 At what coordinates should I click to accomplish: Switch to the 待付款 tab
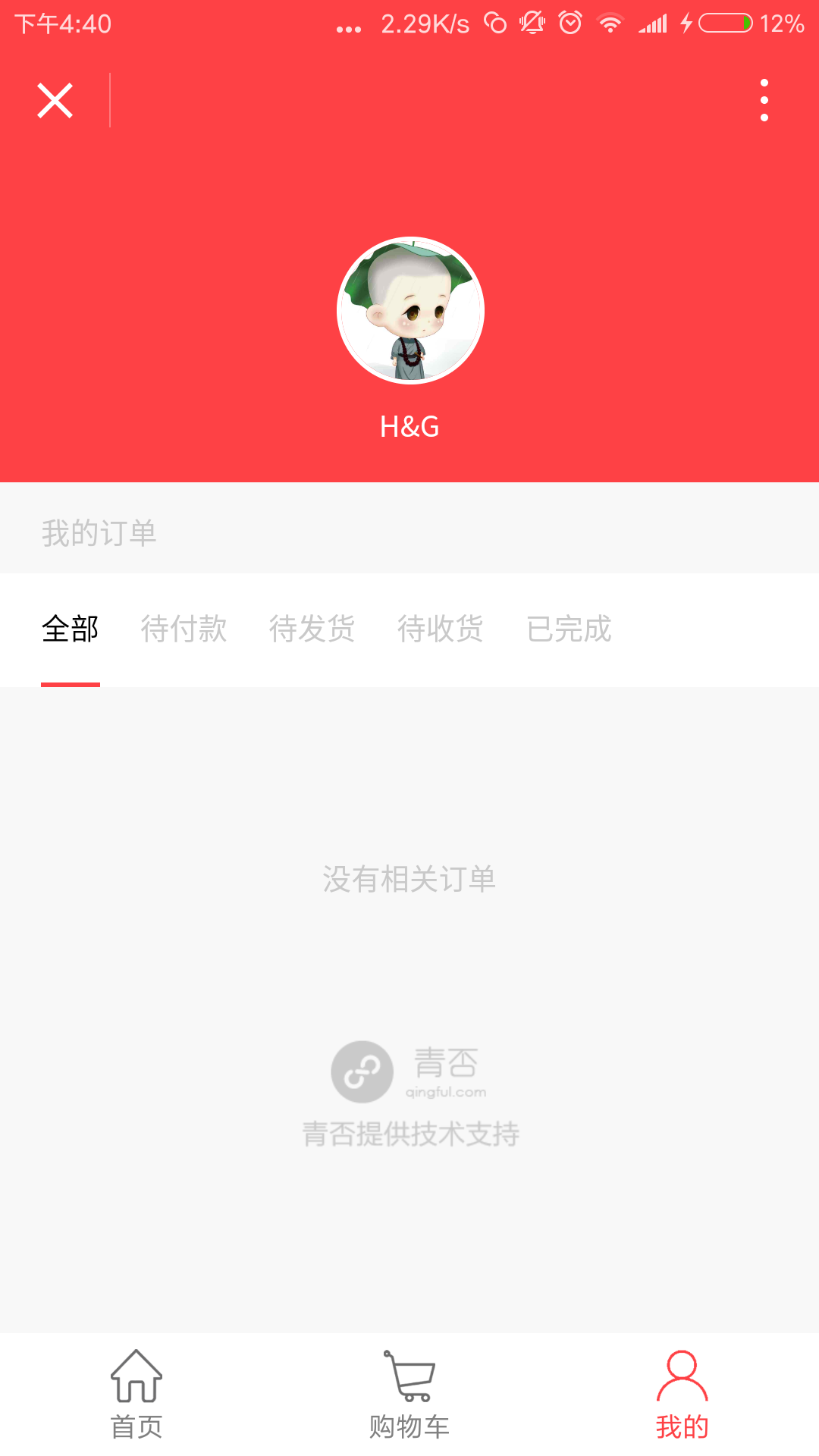point(184,629)
